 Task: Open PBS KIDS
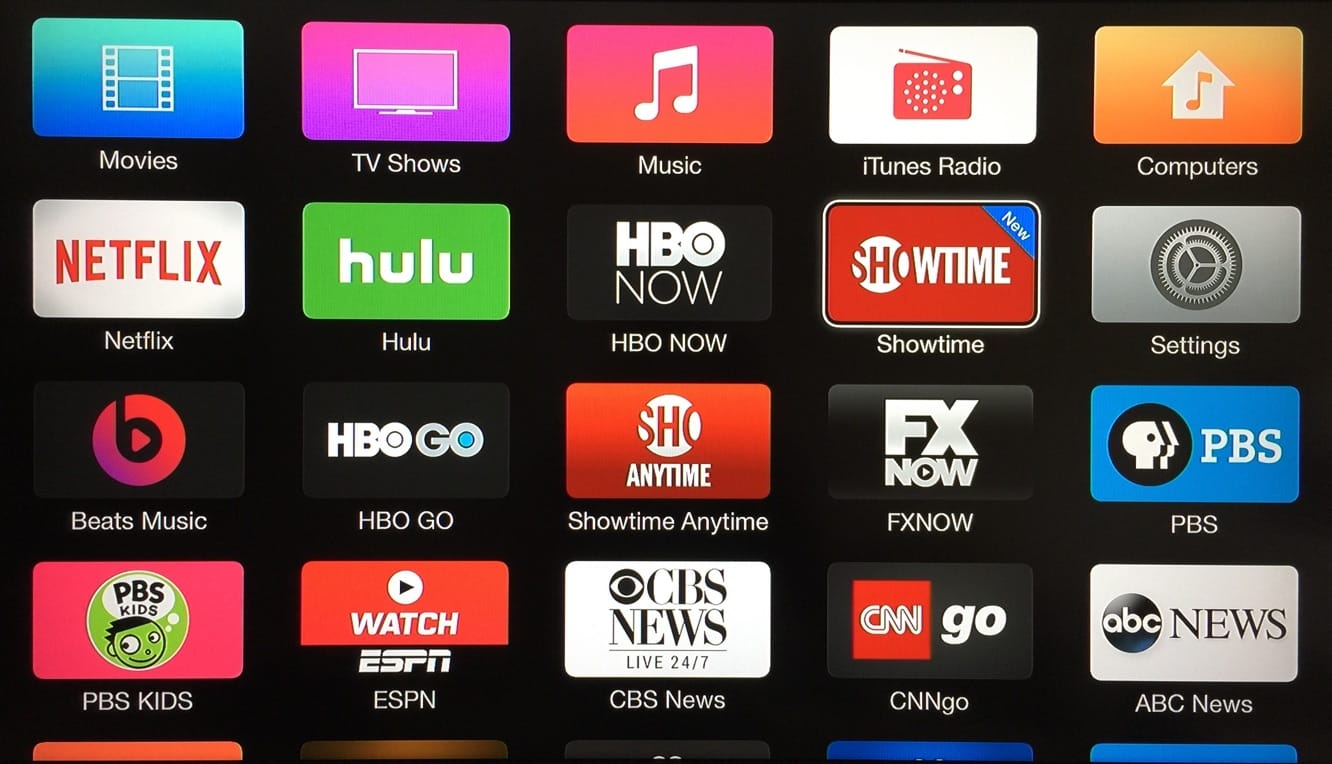click(138, 620)
